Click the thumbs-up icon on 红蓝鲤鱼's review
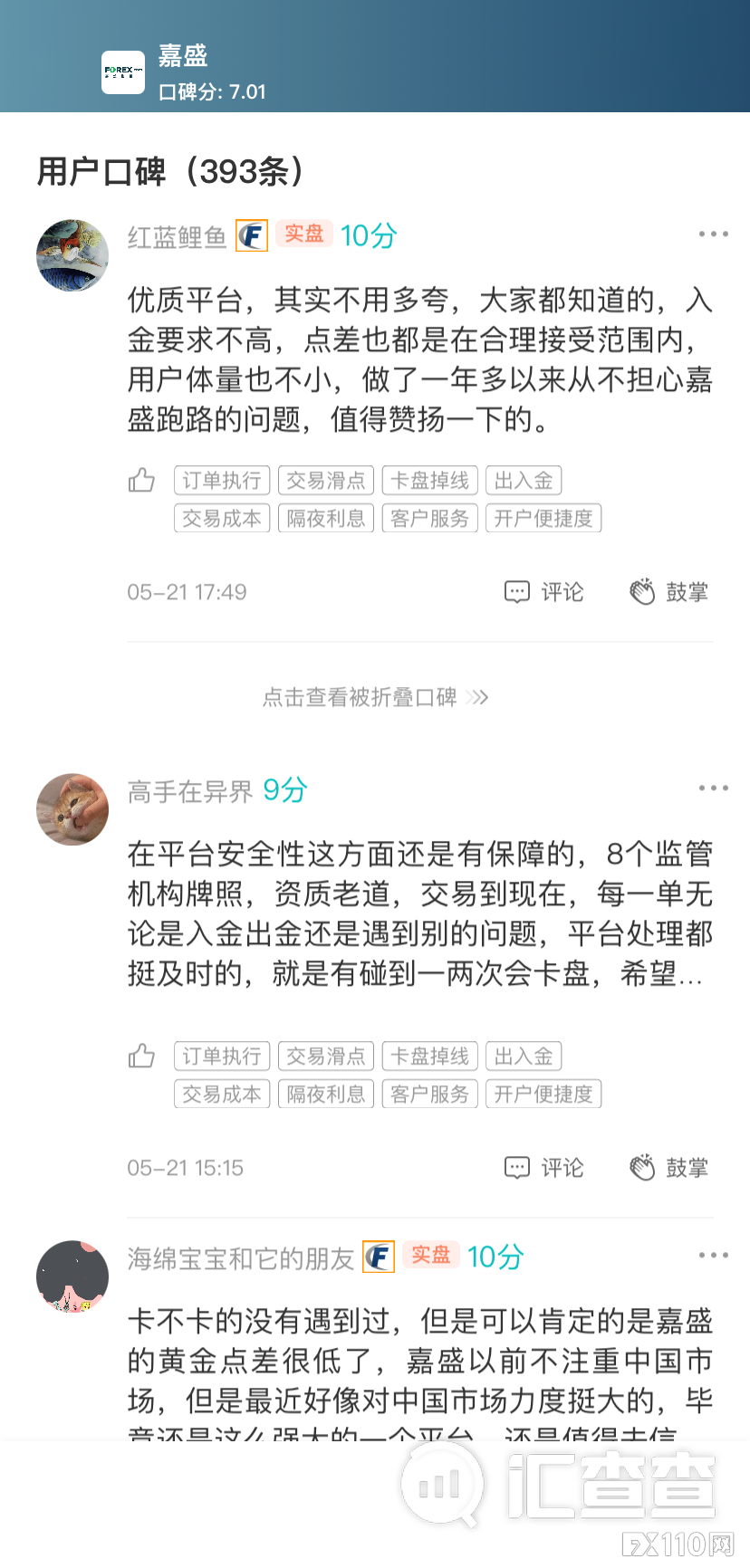Viewport: 750px width, 1568px height. pyautogui.click(x=141, y=481)
